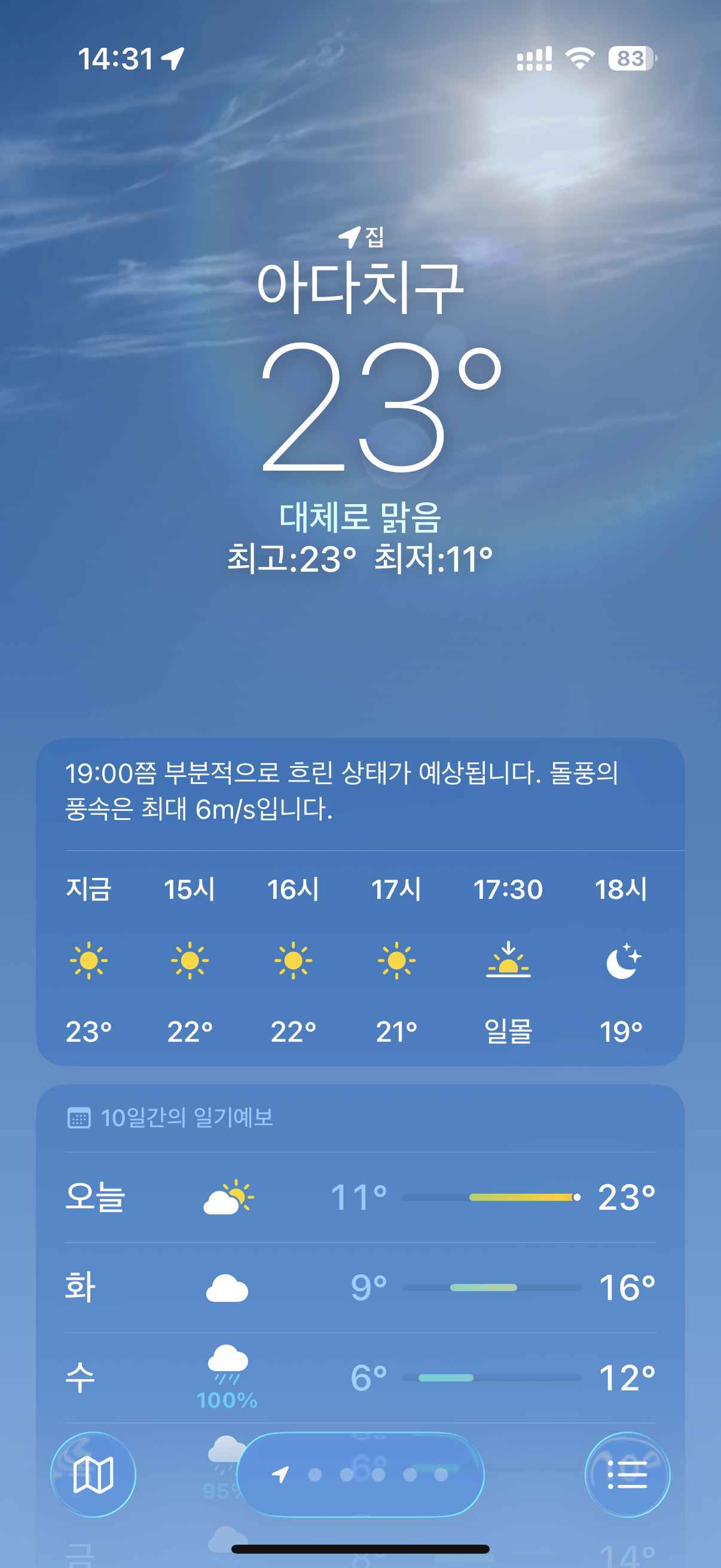Open the 15시 hourly forecast entry
Screen dimensions: 721x1568
click(x=190, y=960)
